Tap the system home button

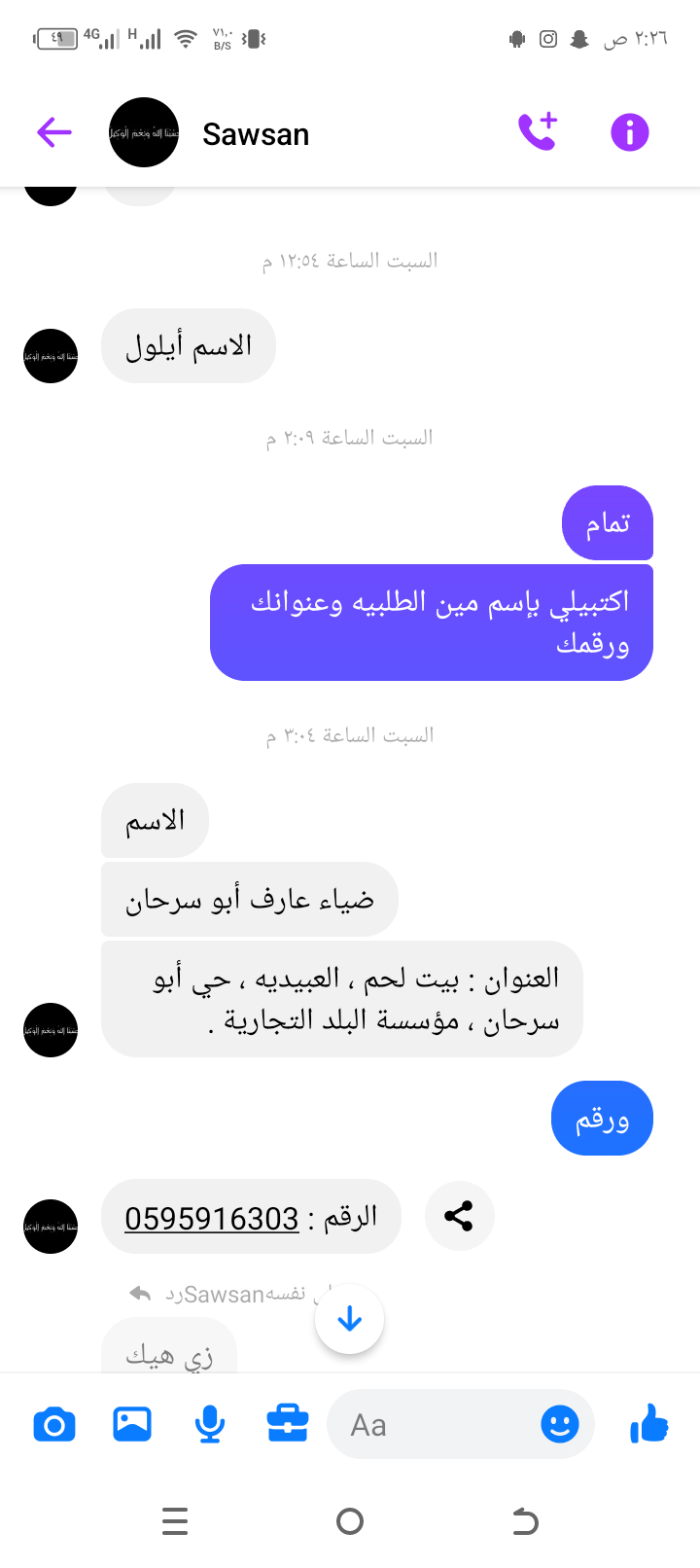[349, 1521]
